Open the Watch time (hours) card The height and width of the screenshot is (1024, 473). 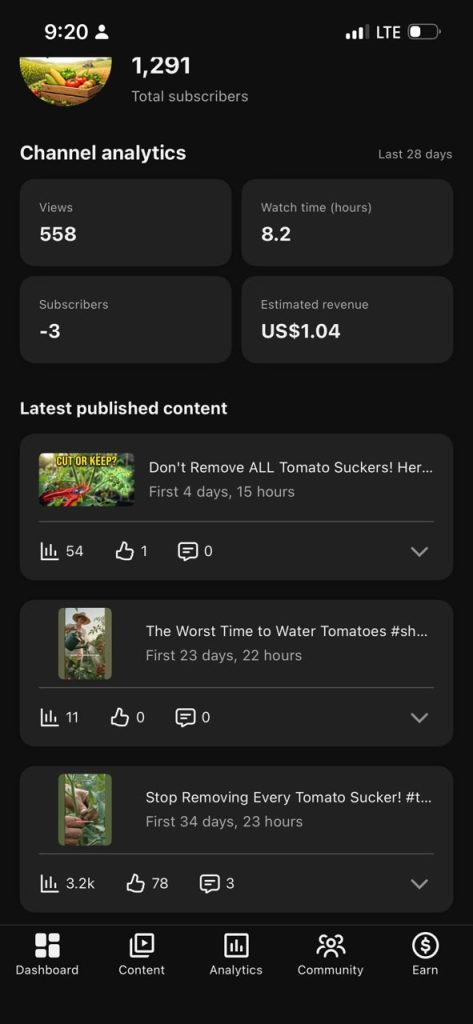click(x=347, y=222)
